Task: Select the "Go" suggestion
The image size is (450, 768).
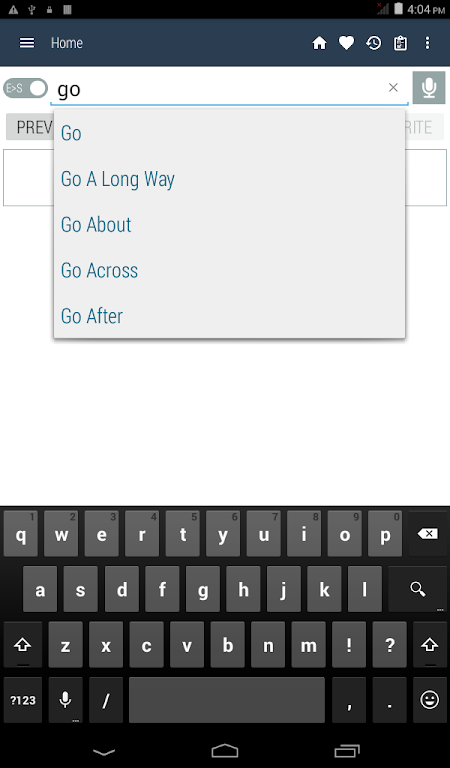Action: coord(229,133)
